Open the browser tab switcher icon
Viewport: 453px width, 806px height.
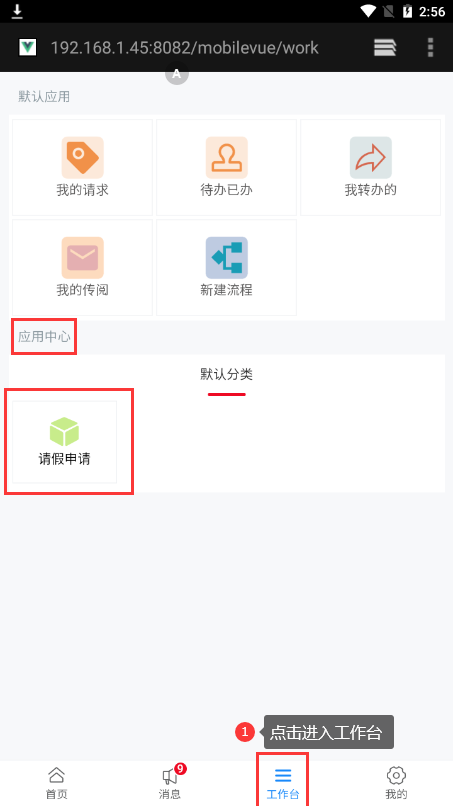point(385,47)
